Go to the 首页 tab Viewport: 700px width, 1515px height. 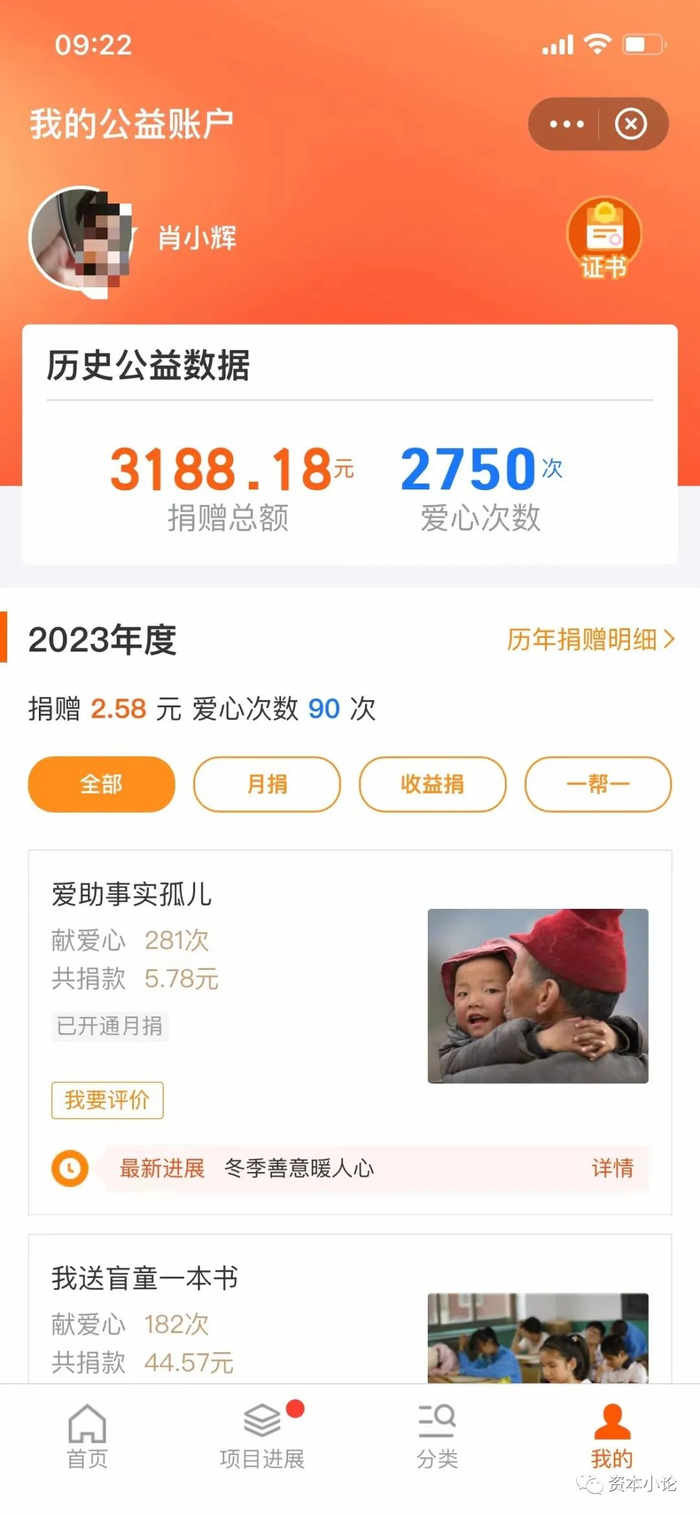[x=87, y=1436]
